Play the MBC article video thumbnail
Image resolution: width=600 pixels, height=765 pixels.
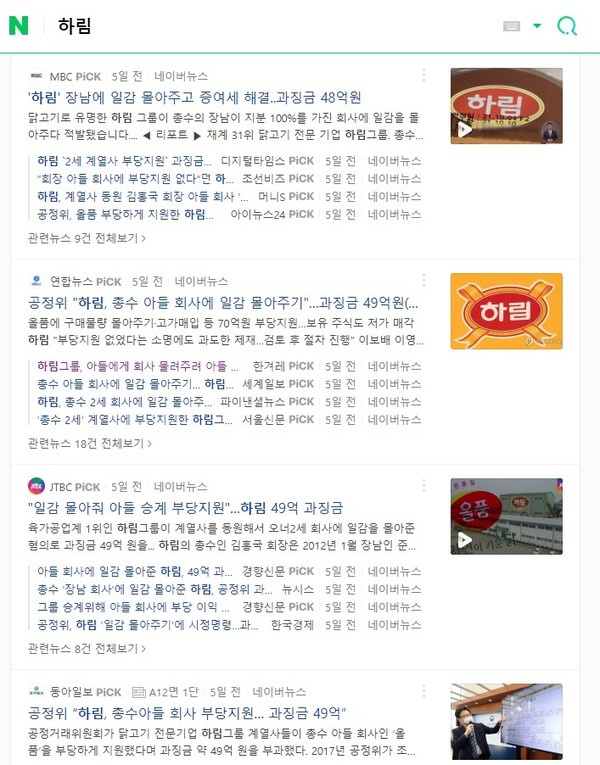(x=506, y=105)
